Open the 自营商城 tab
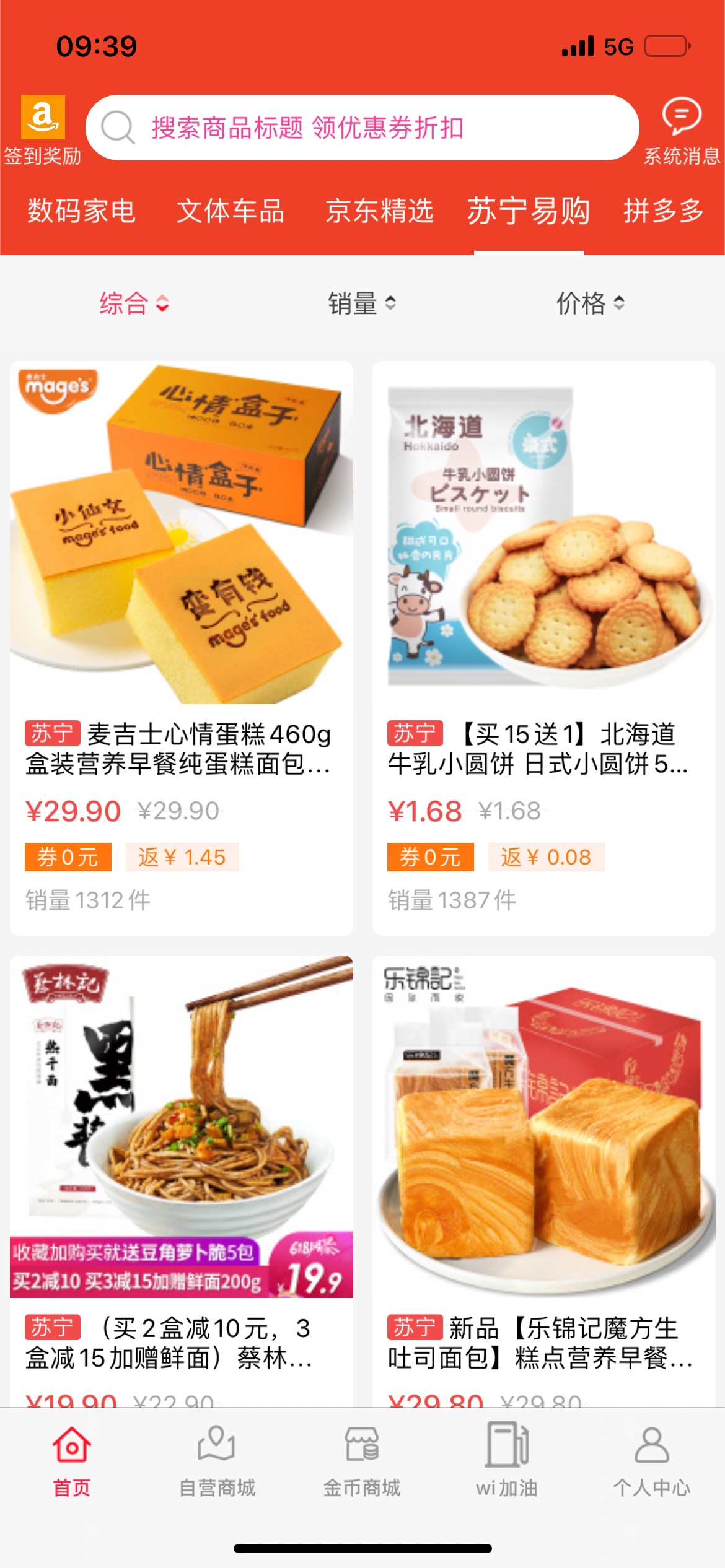 217,1461
